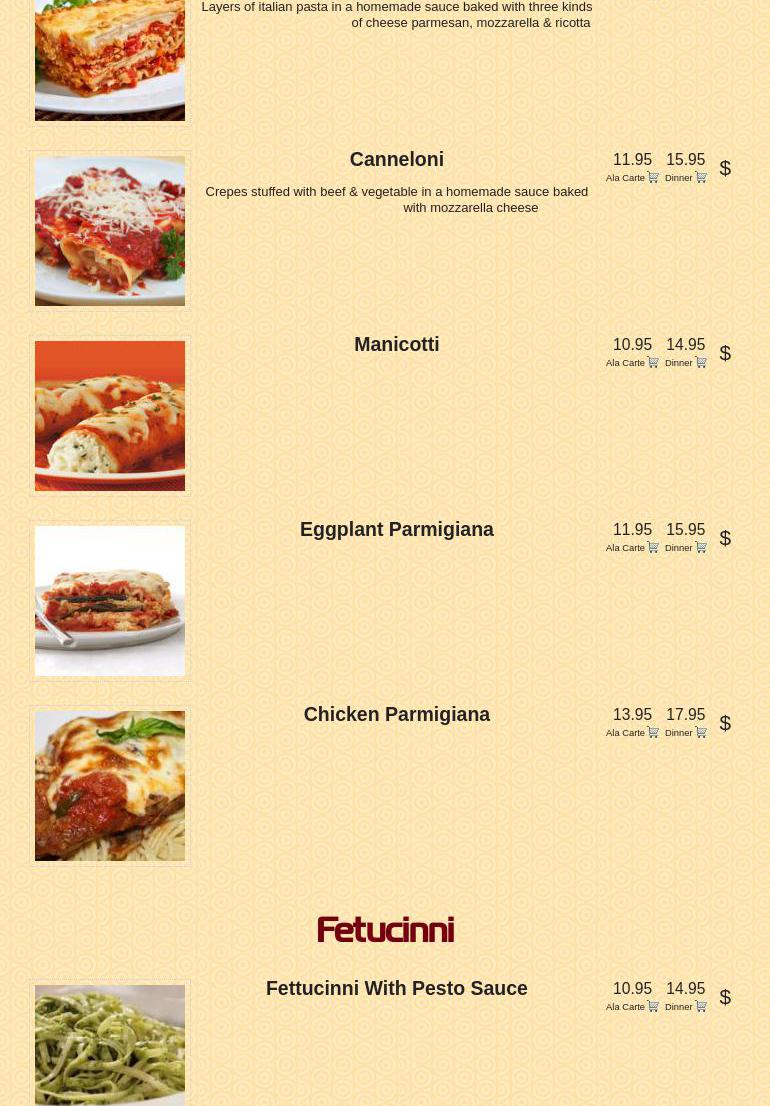Tap the dollar sign beside Manicotti
This screenshot has width=770, height=1106.
pyautogui.click(x=725, y=353)
